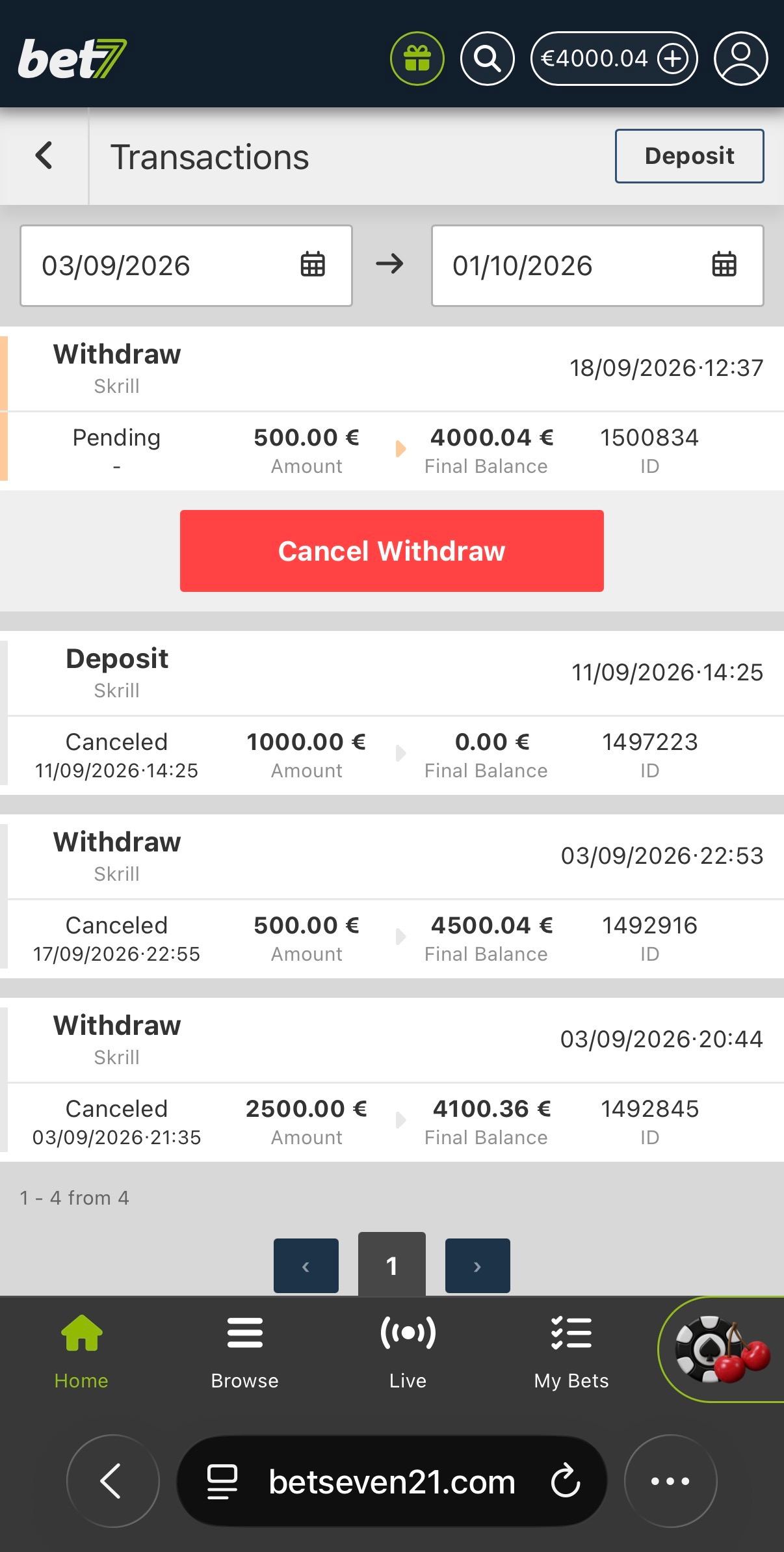Image resolution: width=784 pixels, height=1552 pixels.
Task: Open the My Bets tab
Action: [571, 1353]
